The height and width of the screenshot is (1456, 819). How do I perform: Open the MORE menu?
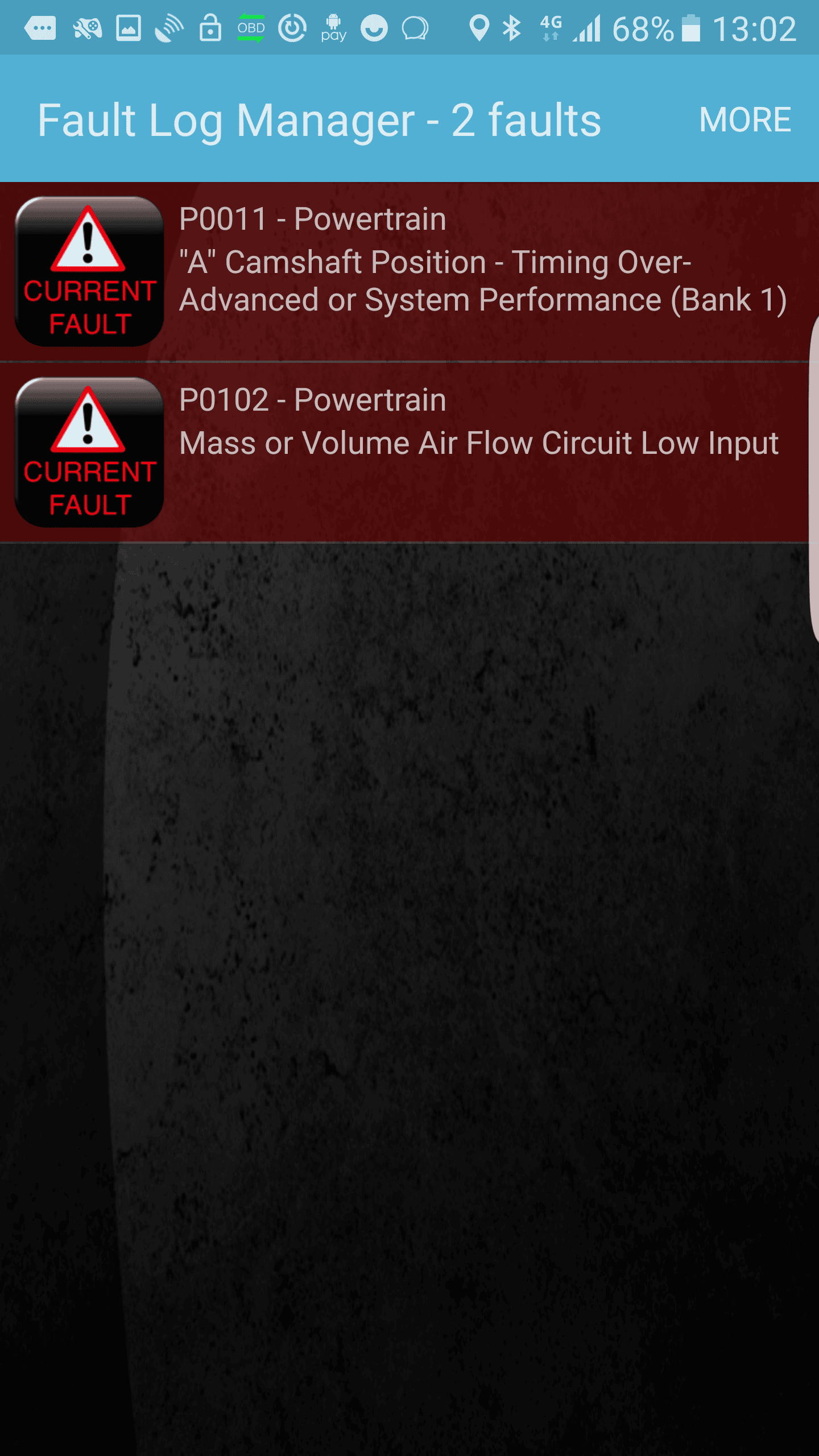point(744,119)
